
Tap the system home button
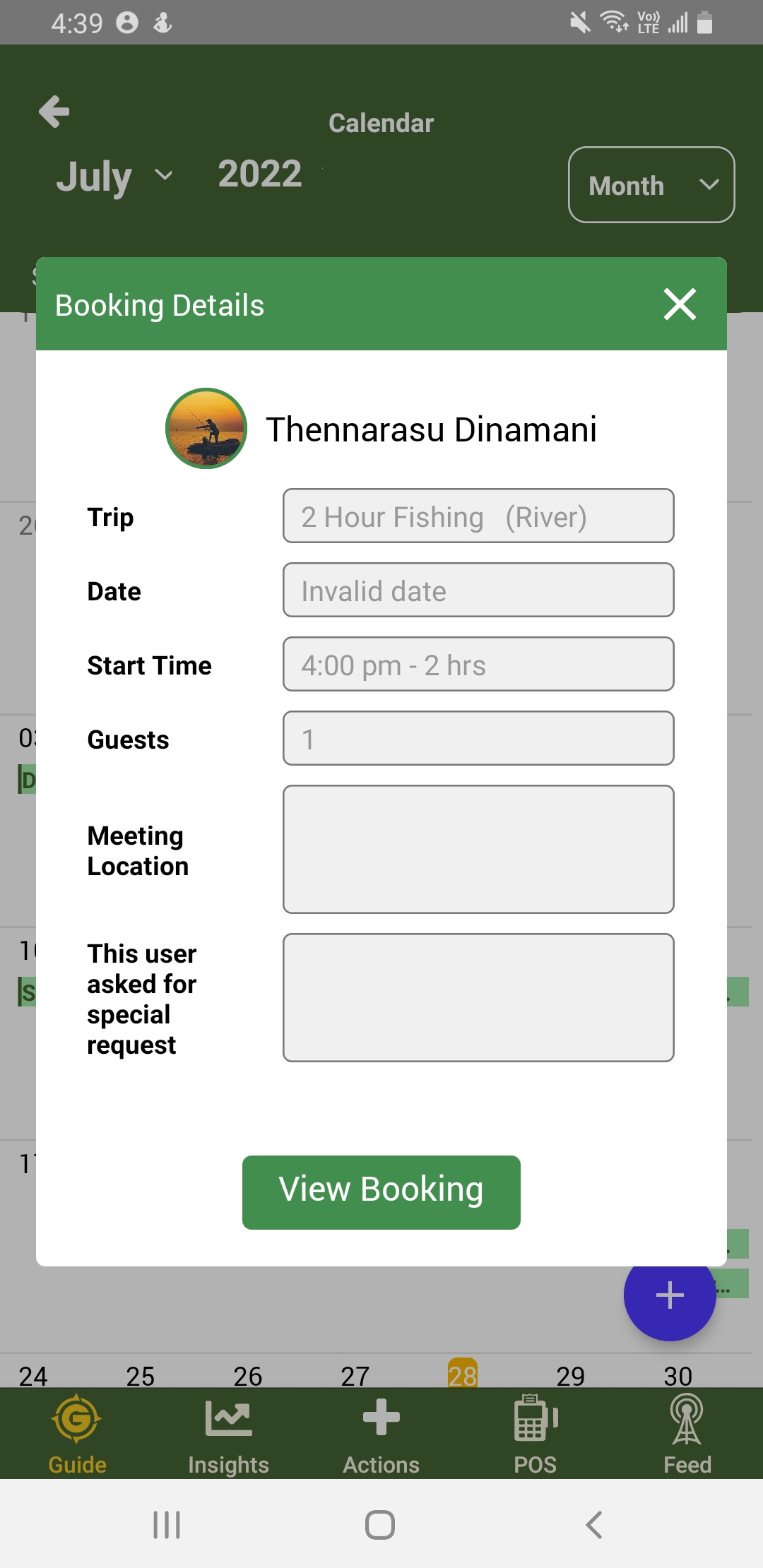[x=380, y=1524]
